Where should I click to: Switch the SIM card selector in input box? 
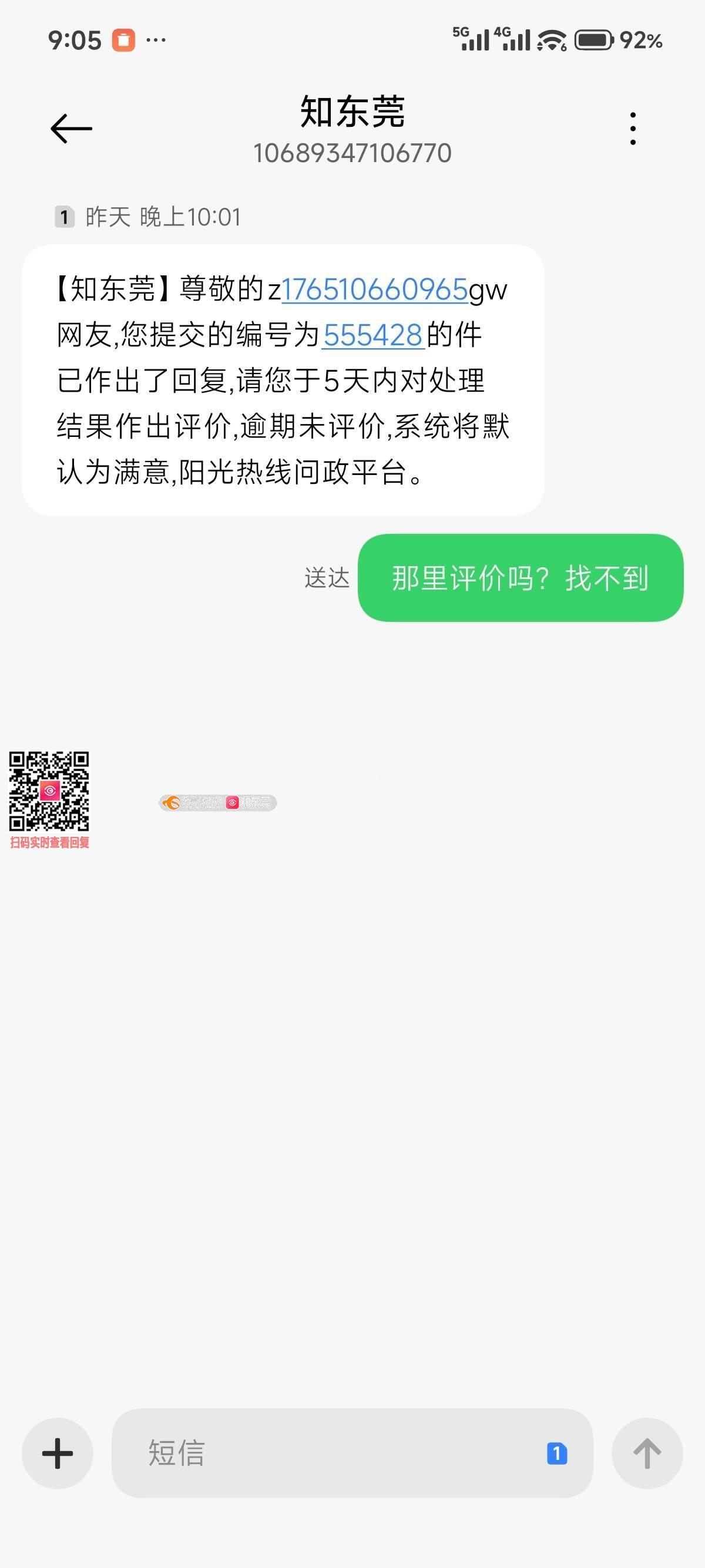click(x=556, y=1453)
